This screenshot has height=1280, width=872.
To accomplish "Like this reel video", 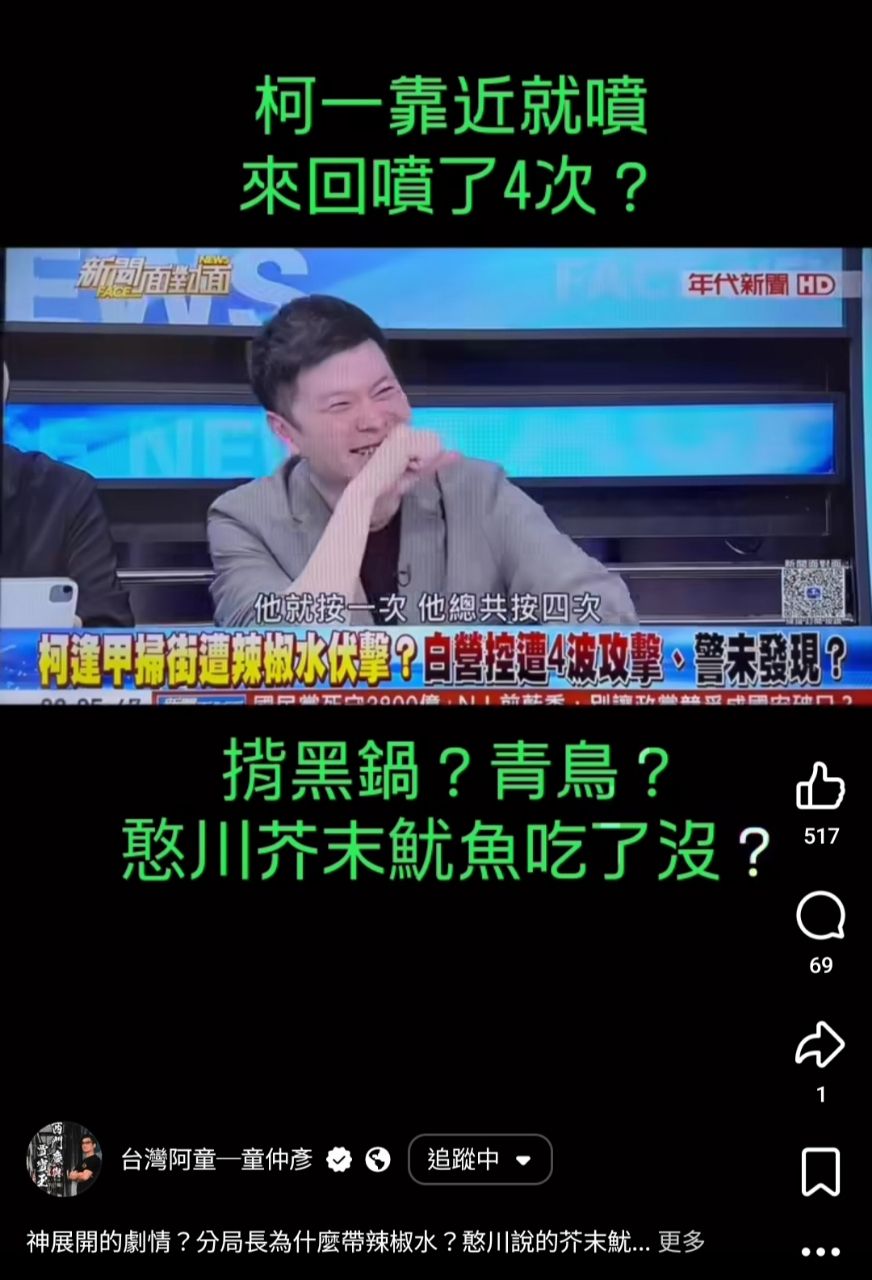I will point(820,786).
